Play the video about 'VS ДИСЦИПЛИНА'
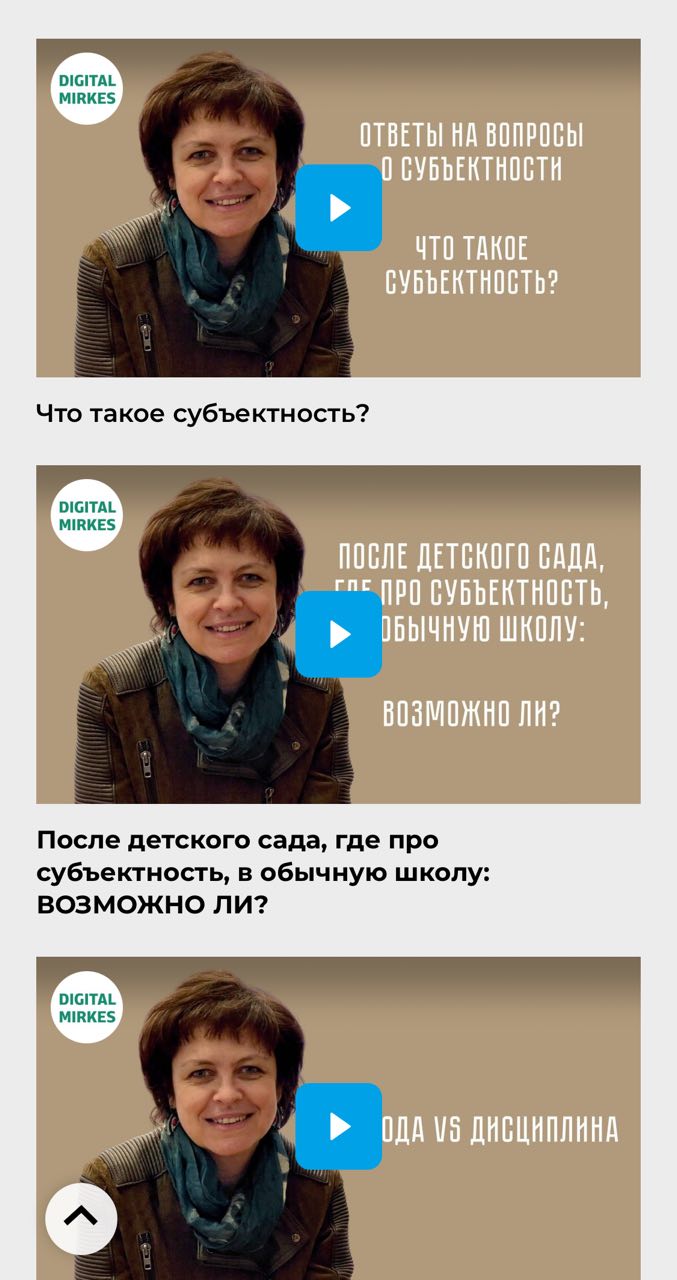The image size is (677, 1280). (x=338, y=1126)
